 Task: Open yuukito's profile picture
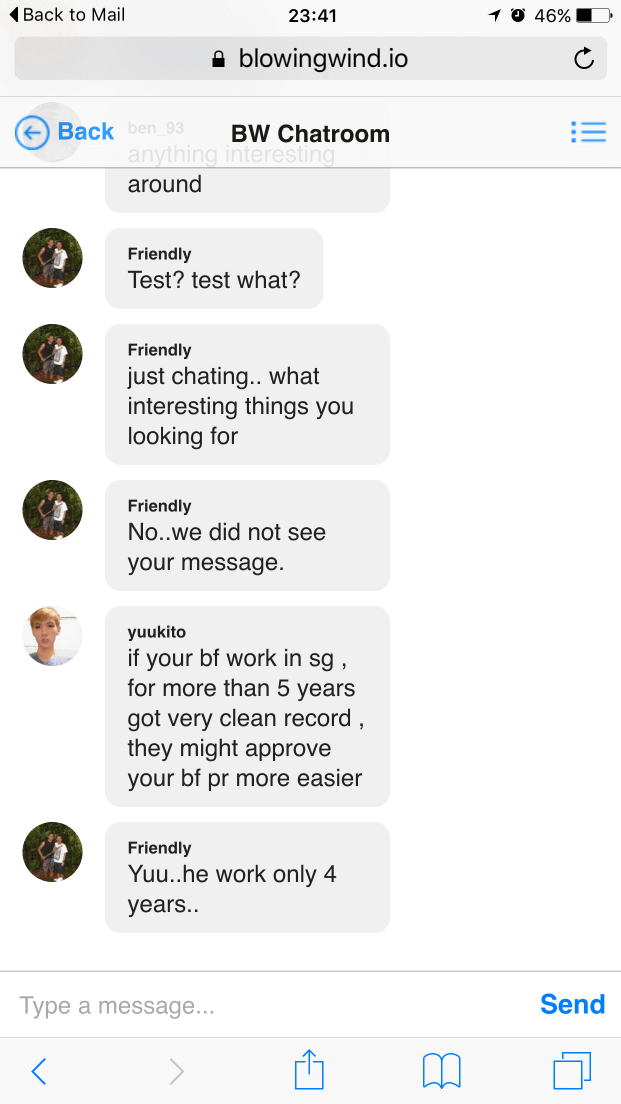tap(53, 636)
